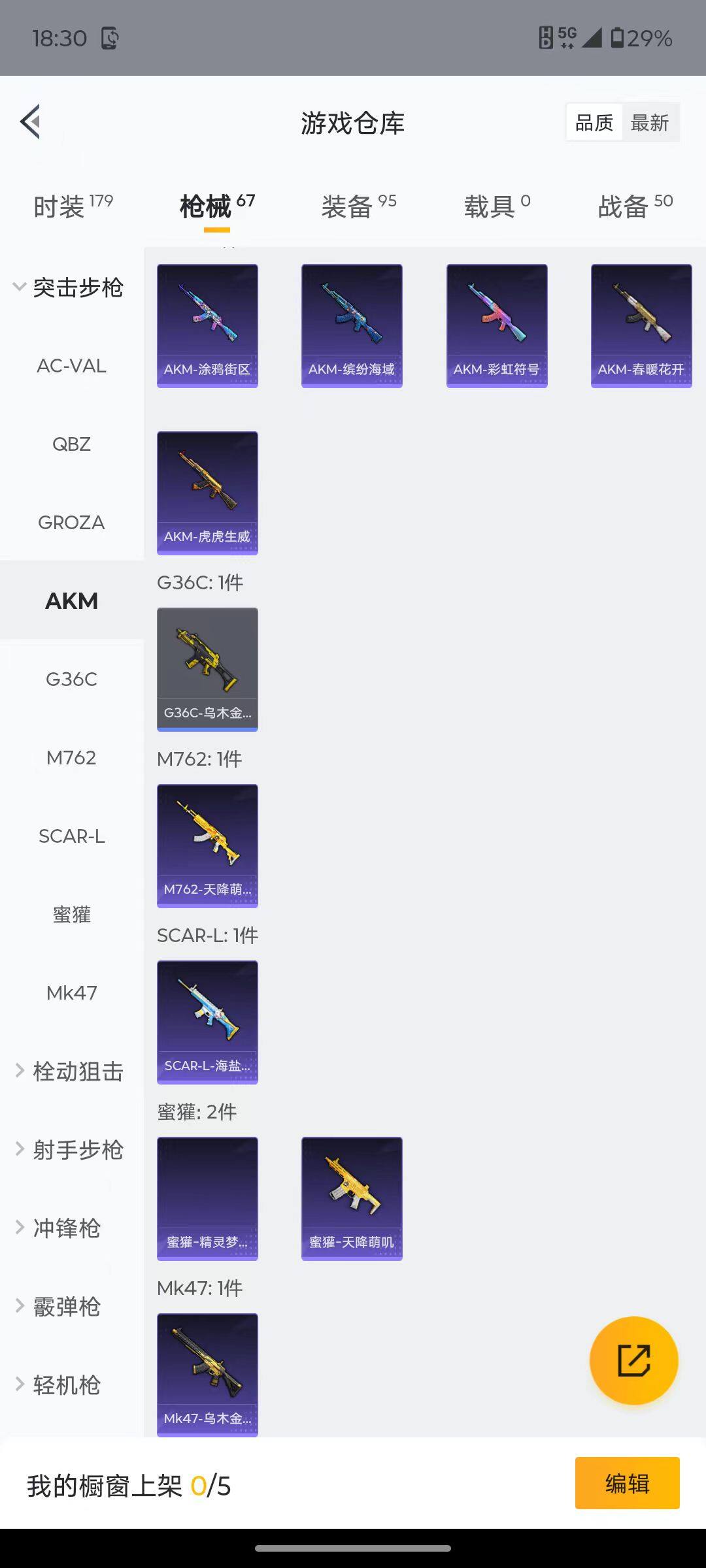This screenshot has height=1568, width=706.
Task: Select SCAR-L in the weapon sidebar
Action: pos(72,836)
